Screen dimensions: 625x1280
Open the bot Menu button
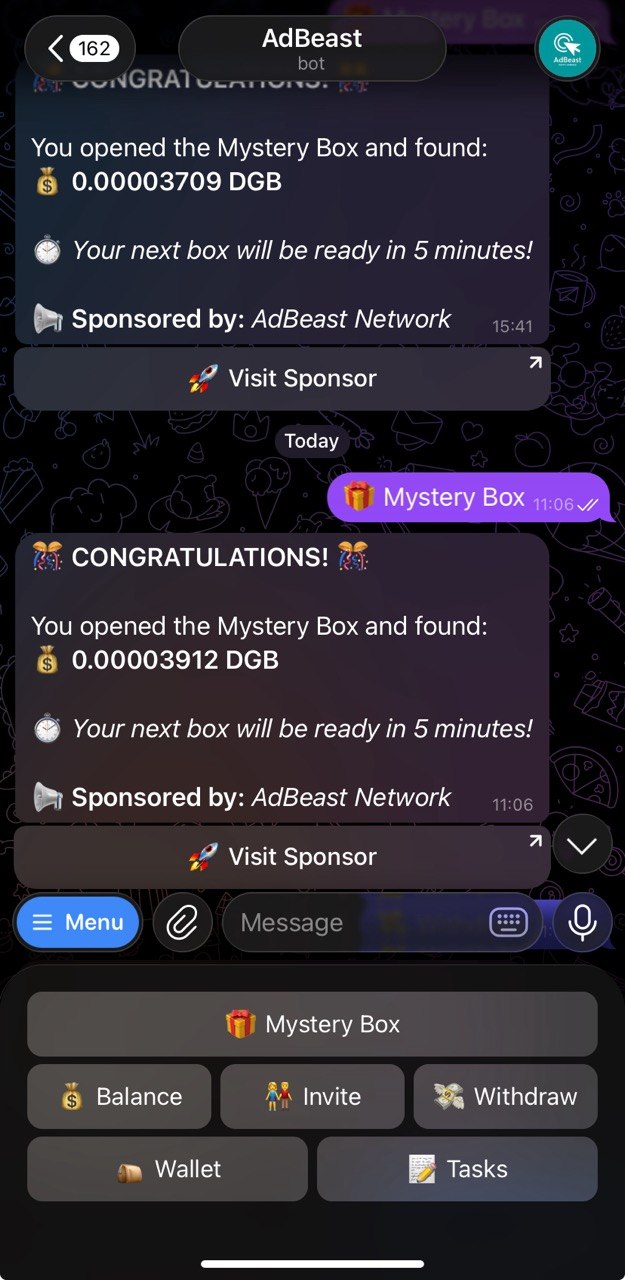[x=78, y=922]
